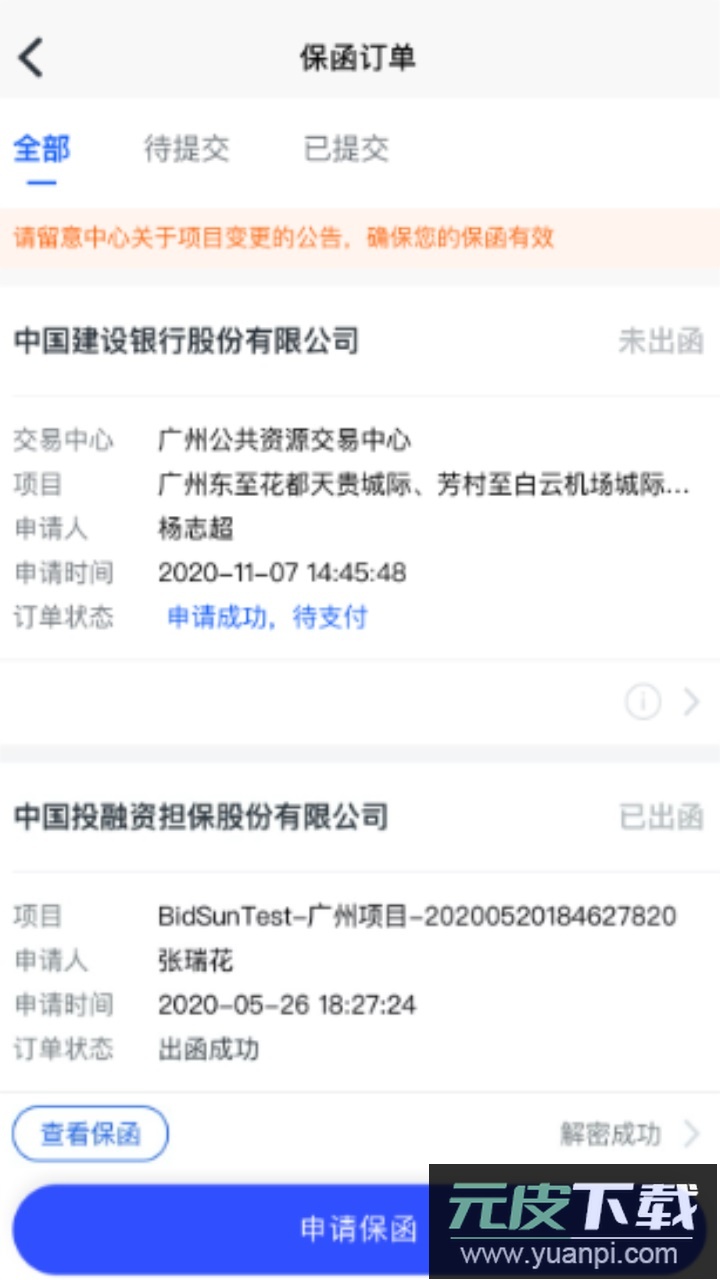
Task: Select the 全部 tab
Action: click(40, 148)
